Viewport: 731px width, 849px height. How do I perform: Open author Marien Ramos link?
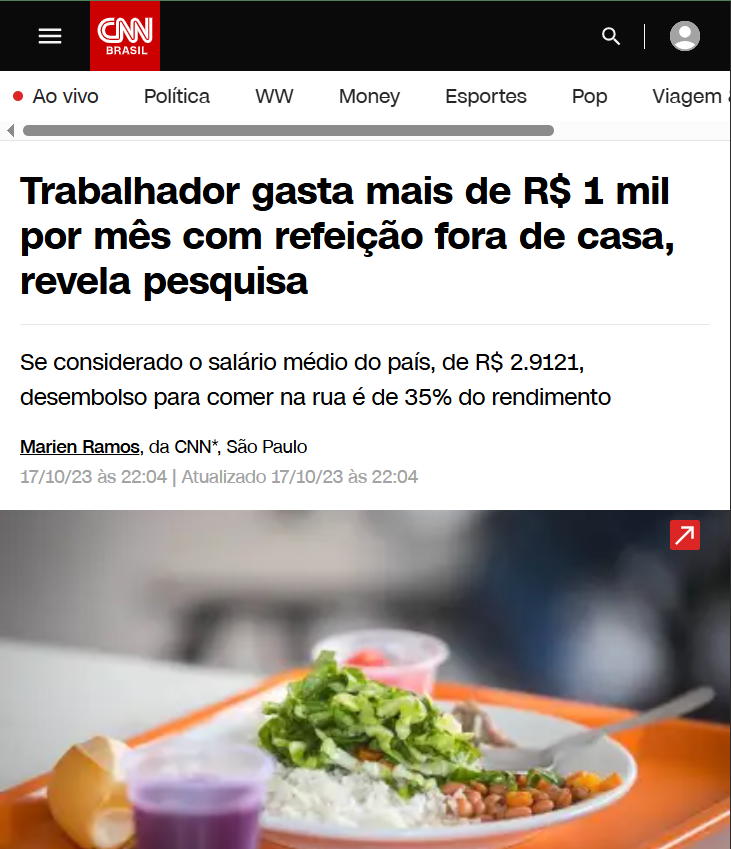tap(81, 446)
